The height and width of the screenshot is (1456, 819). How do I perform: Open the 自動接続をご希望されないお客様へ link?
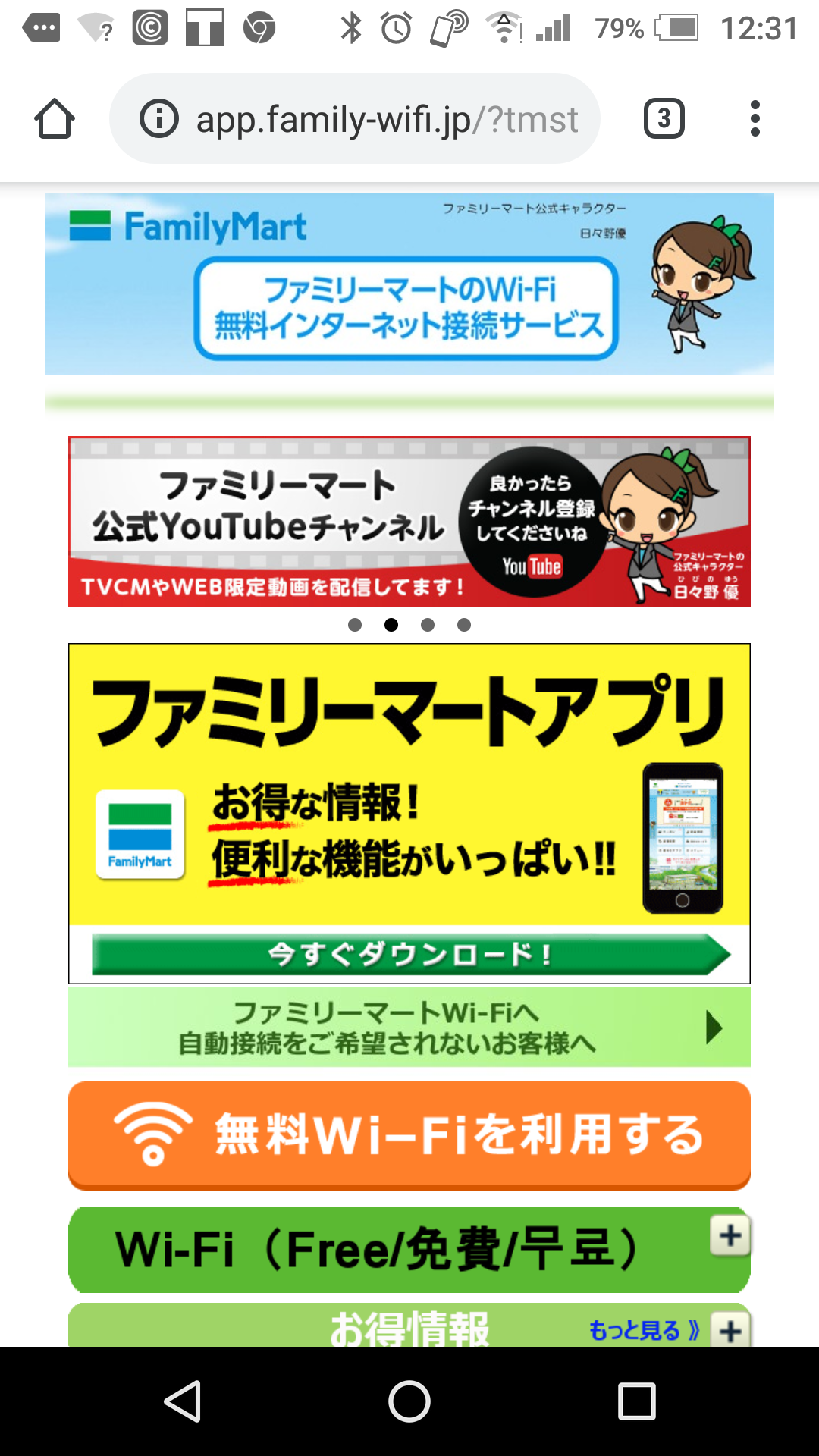pyautogui.click(x=409, y=1028)
